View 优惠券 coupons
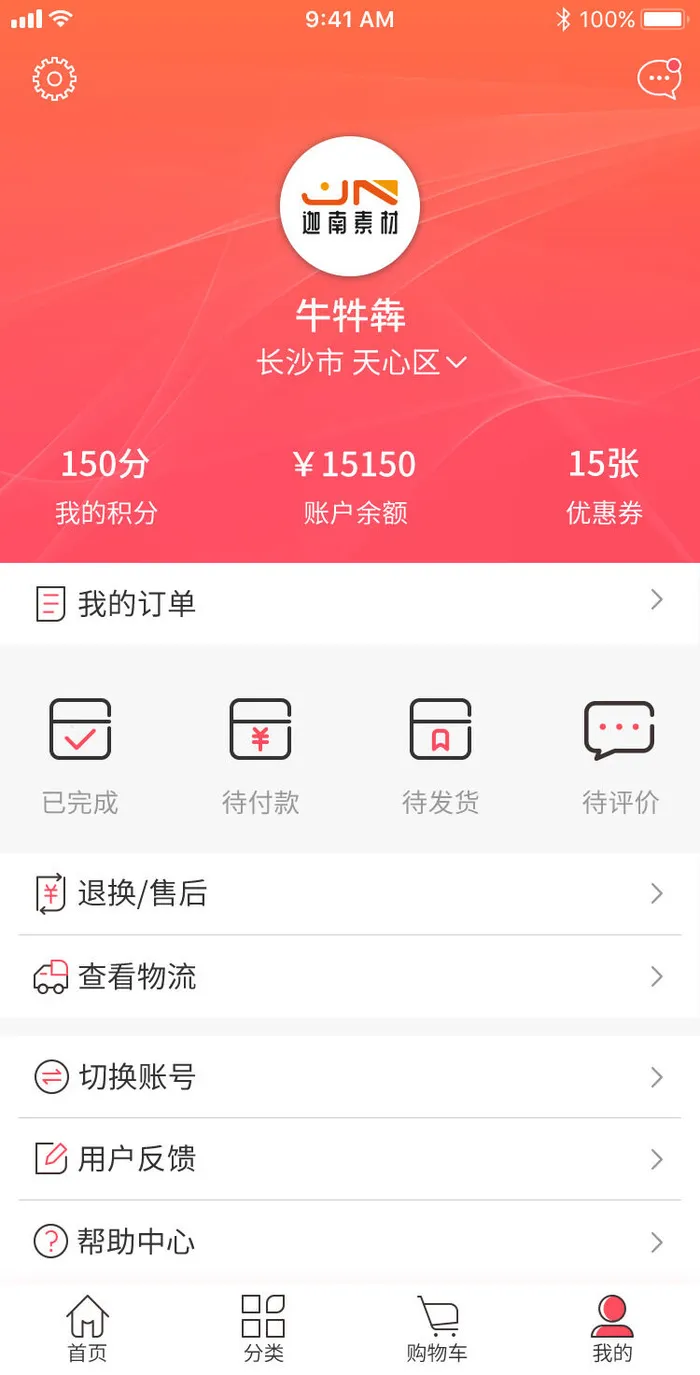Viewport: 700px width, 1375px height. [604, 487]
